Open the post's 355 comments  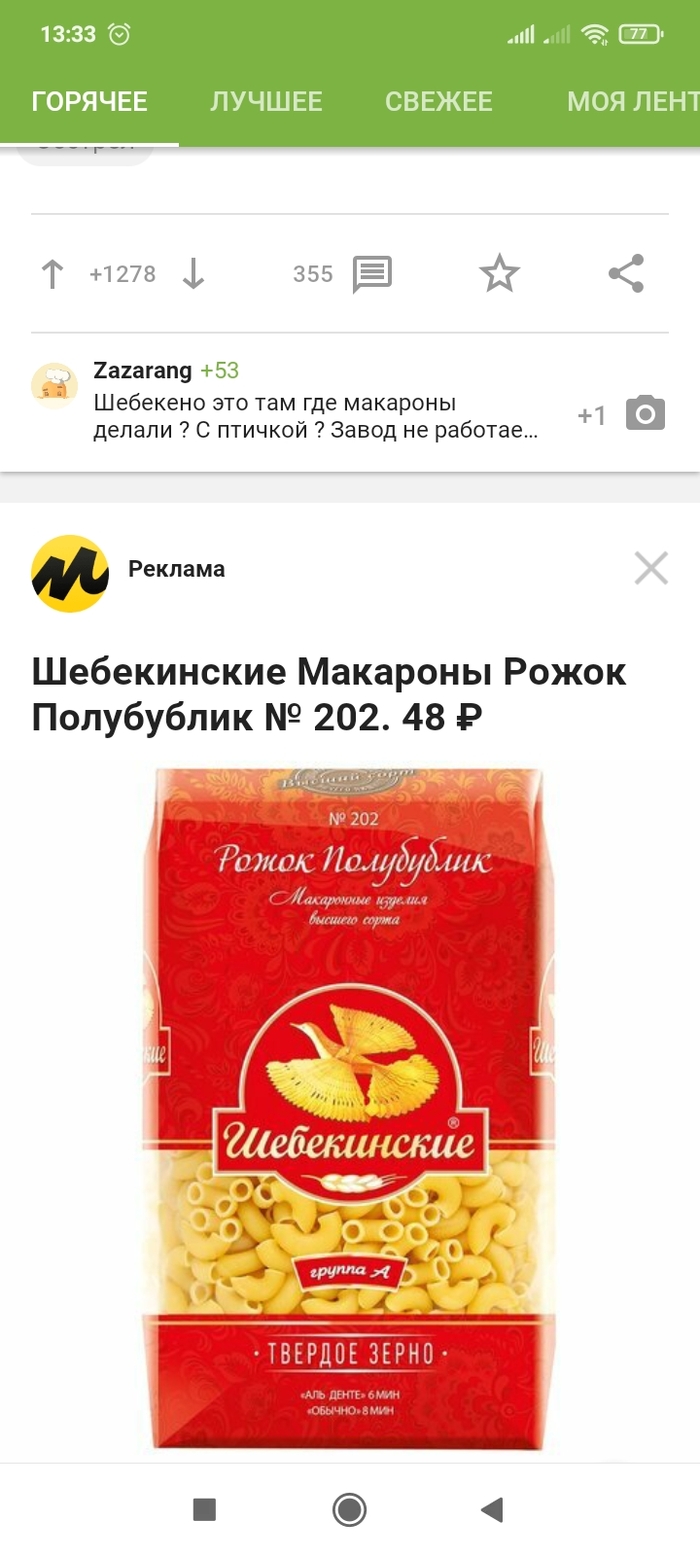pos(371,274)
